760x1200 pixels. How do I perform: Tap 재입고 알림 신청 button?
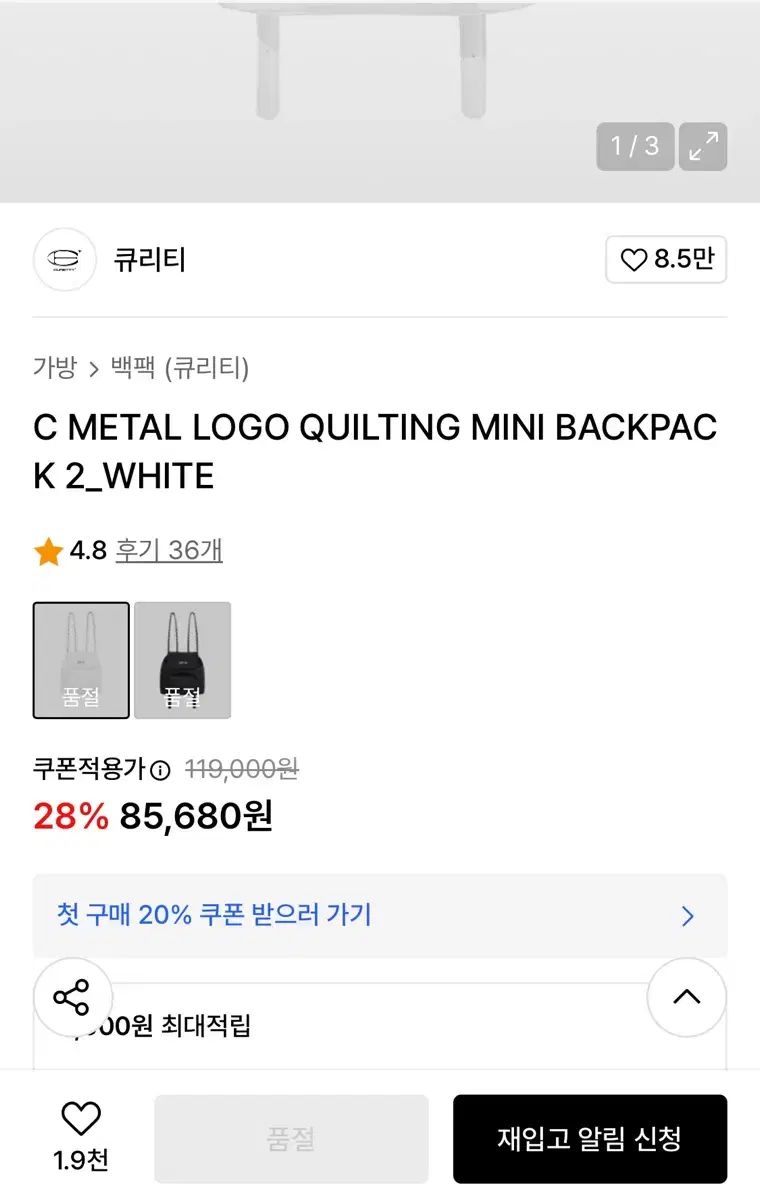click(x=589, y=1139)
